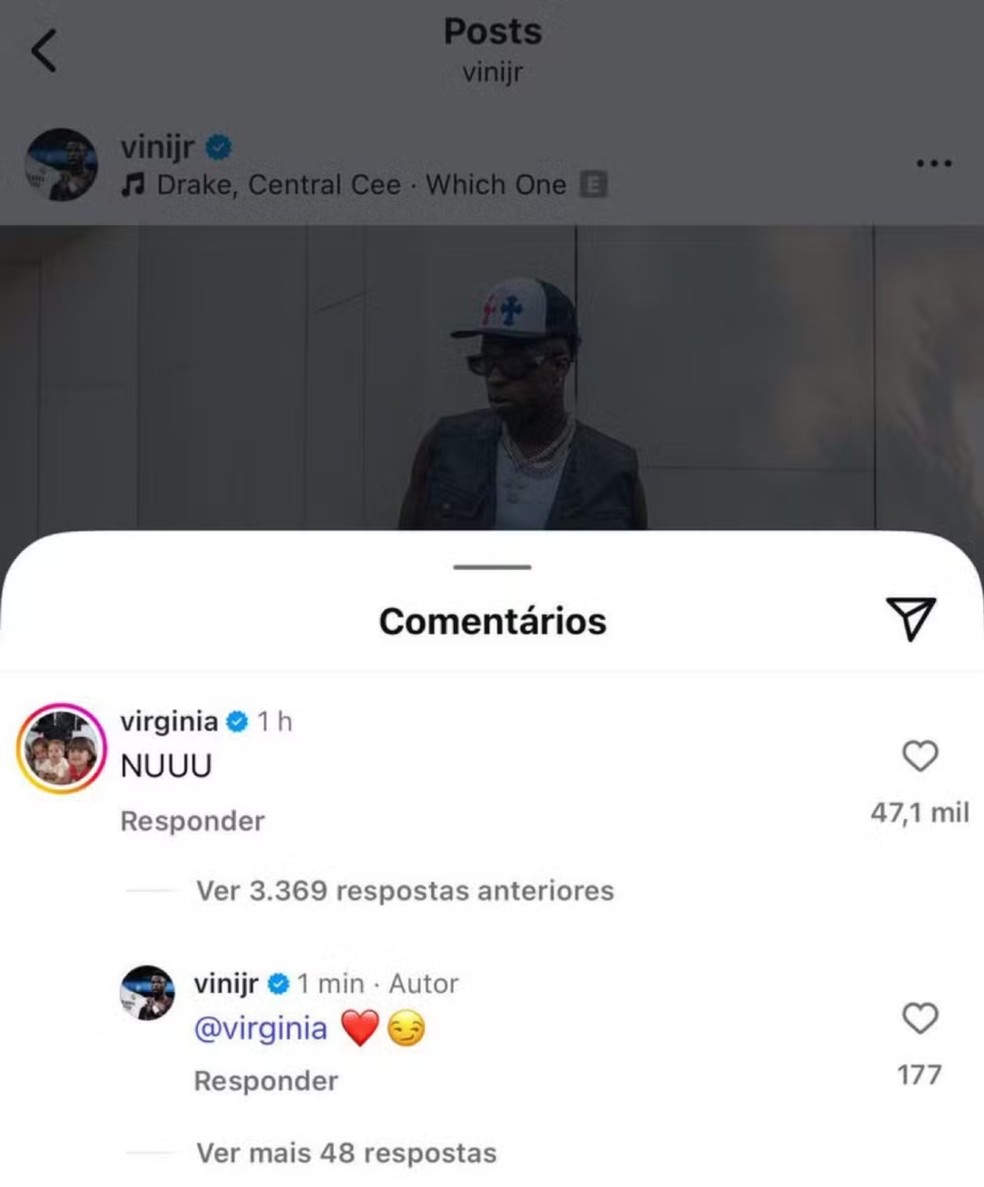Viewport: 984px width, 1187px height.
Task: Like virginia's NUUU comment
Action: (x=919, y=757)
